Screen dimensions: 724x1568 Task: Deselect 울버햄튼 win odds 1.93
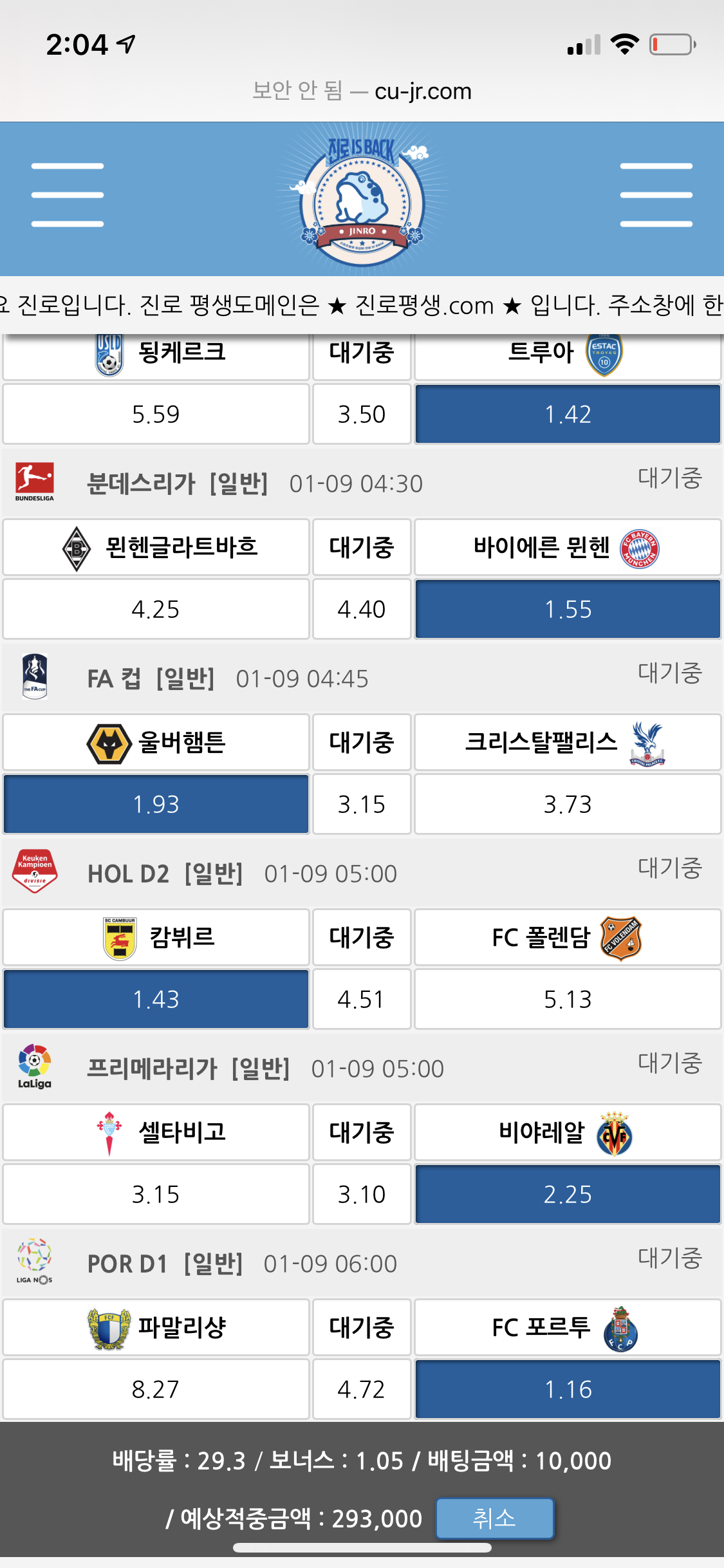click(x=156, y=804)
